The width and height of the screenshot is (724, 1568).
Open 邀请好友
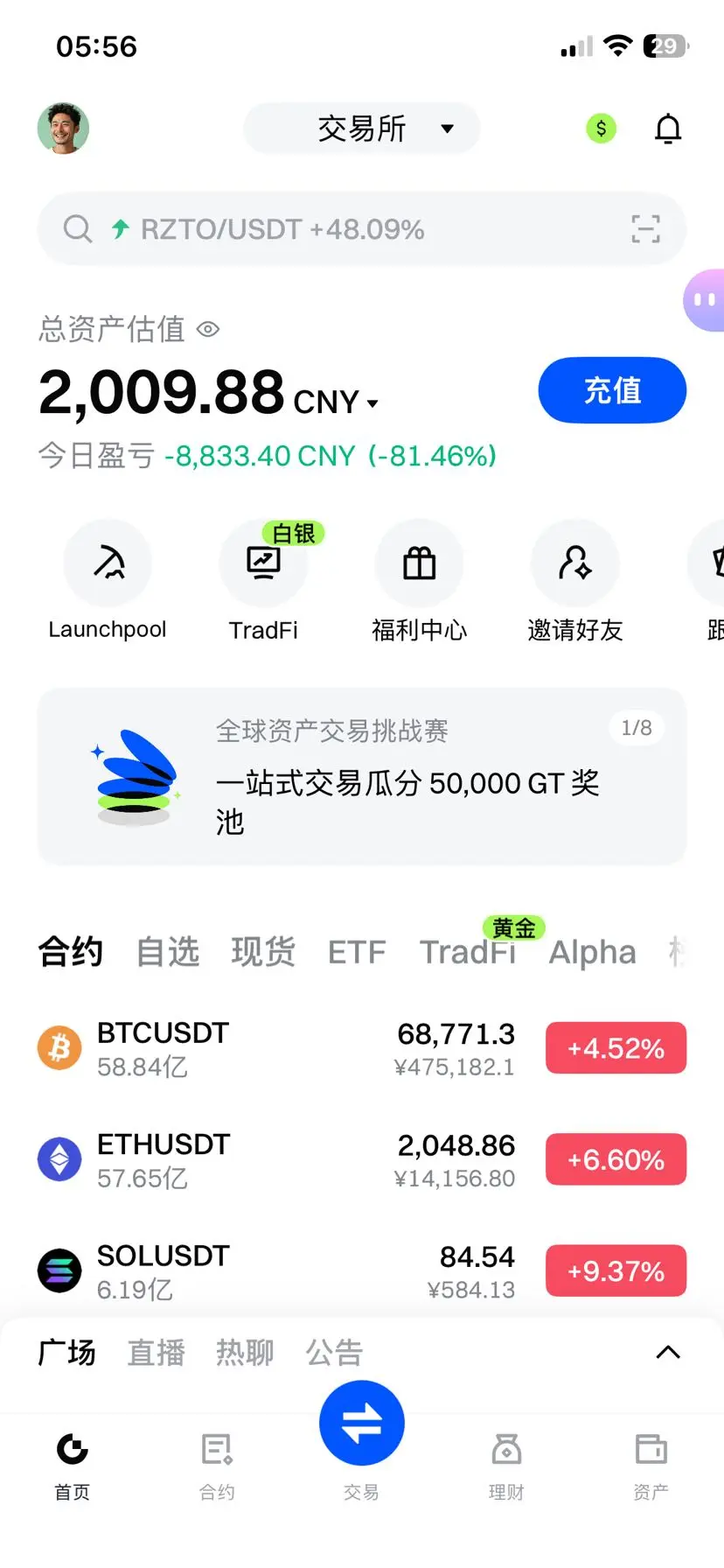(x=574, y=579)
